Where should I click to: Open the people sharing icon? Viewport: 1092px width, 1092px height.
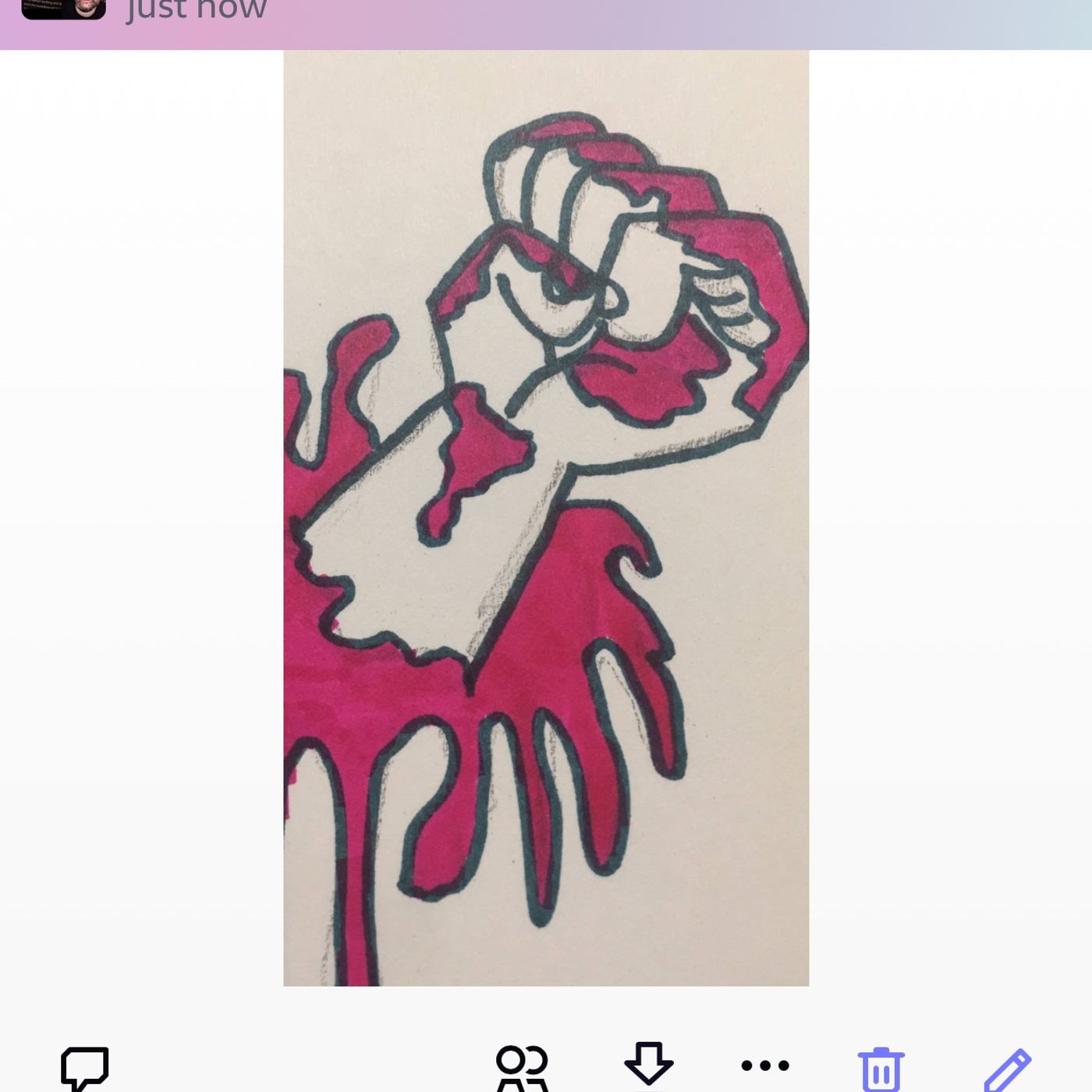pyautogui.click(x=522, y=1067)
